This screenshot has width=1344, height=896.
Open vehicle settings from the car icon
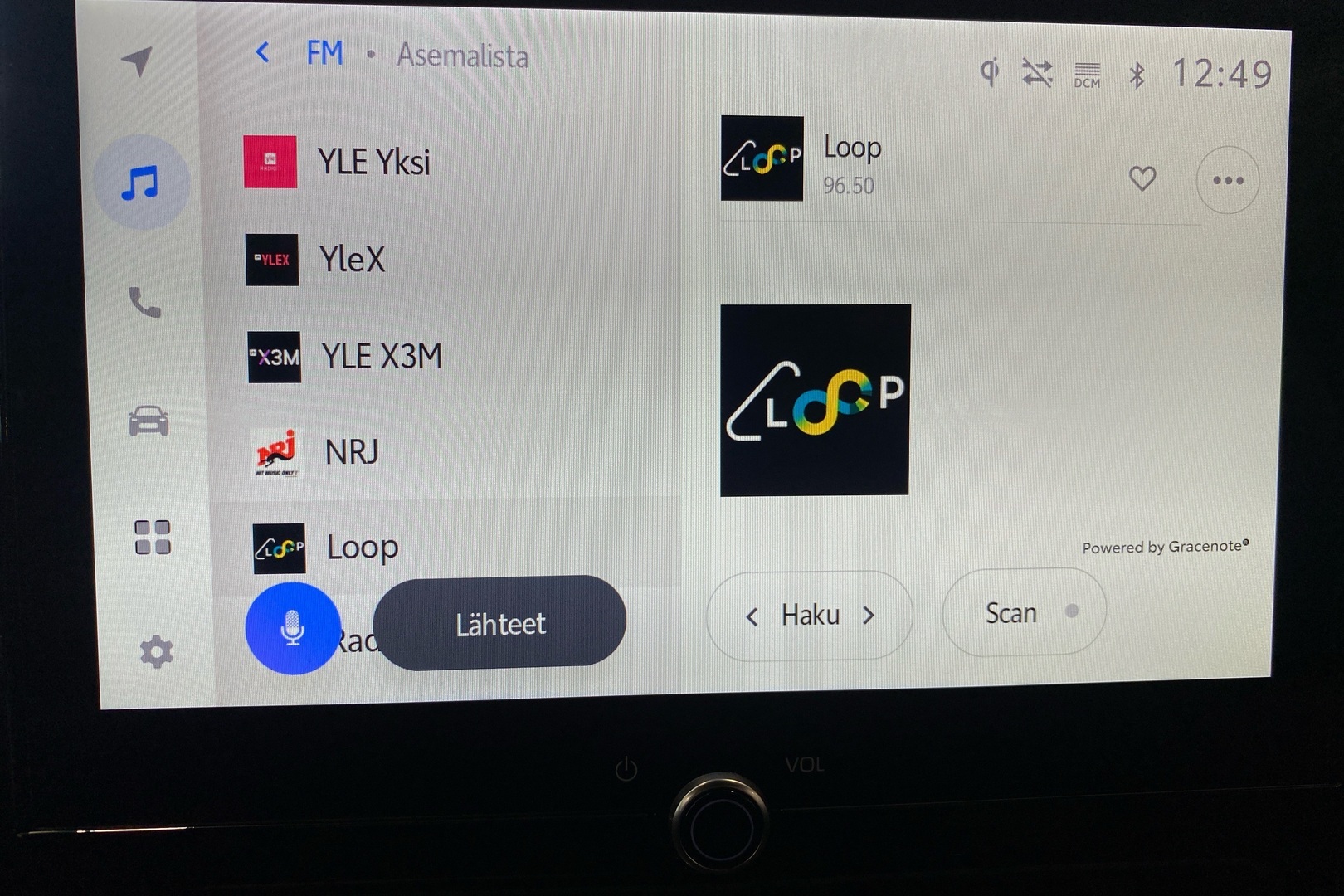[149, 421]
